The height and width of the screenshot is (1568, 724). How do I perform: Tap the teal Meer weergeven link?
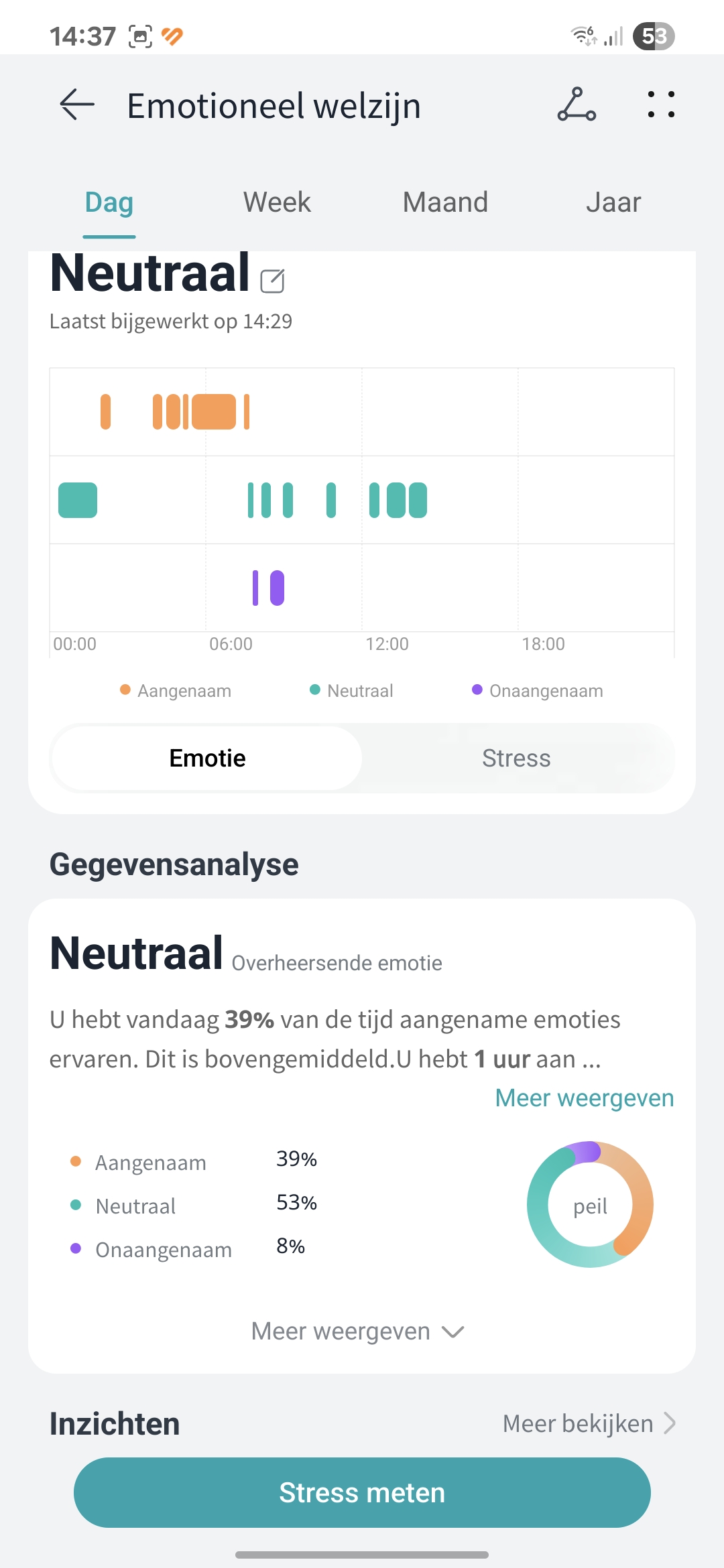tap(585, 1098)
